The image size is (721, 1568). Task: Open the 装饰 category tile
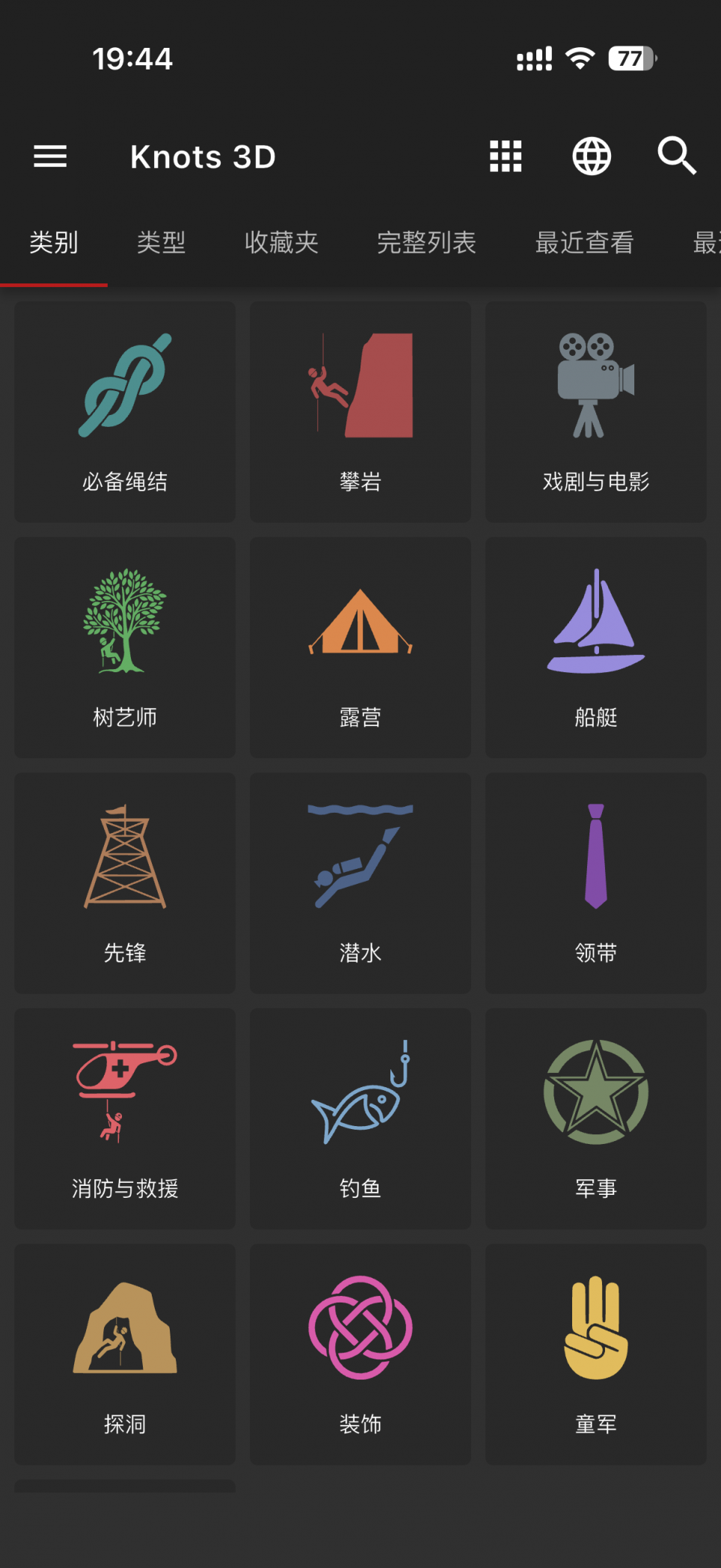360,1354
